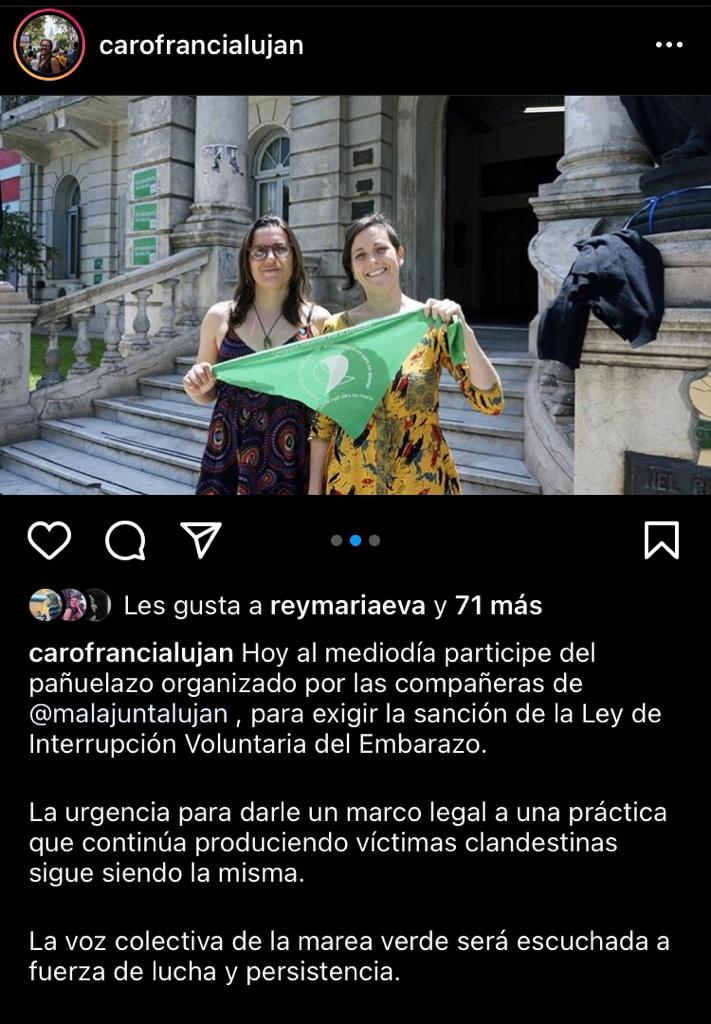Viewport: 711px width, 1024px height.
Task: Share the post via paper plane icon
Action: click(x=201, y=540)
